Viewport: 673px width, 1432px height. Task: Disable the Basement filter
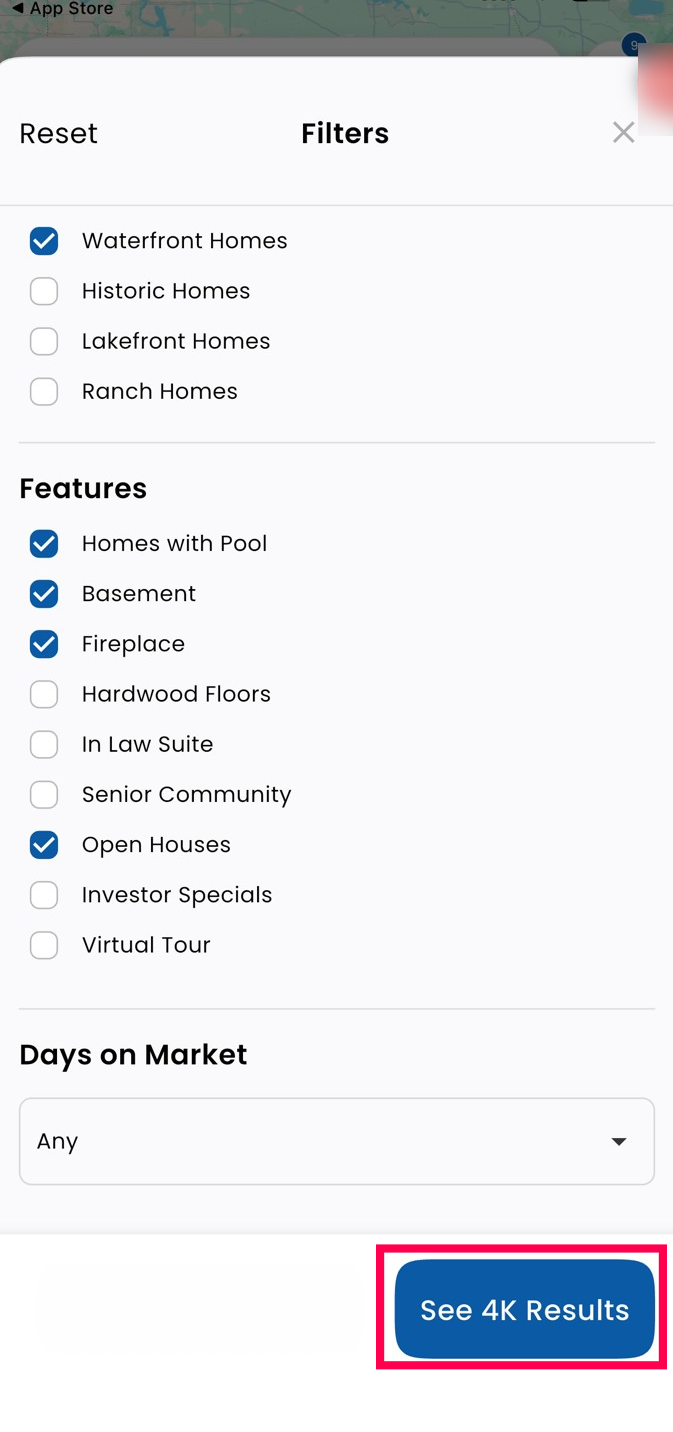(x=44, y=594)
